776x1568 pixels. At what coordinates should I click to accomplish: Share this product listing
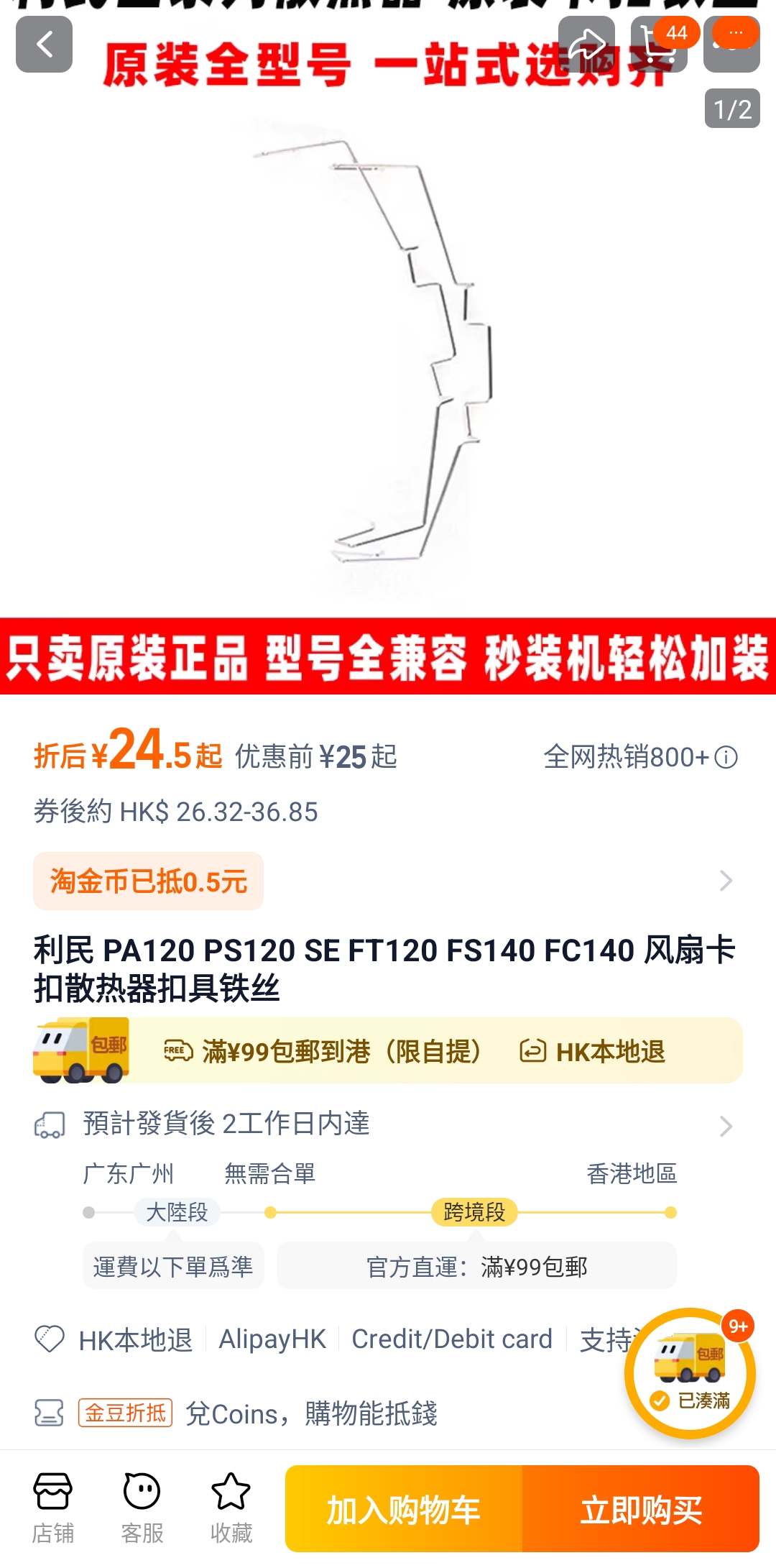586,45
